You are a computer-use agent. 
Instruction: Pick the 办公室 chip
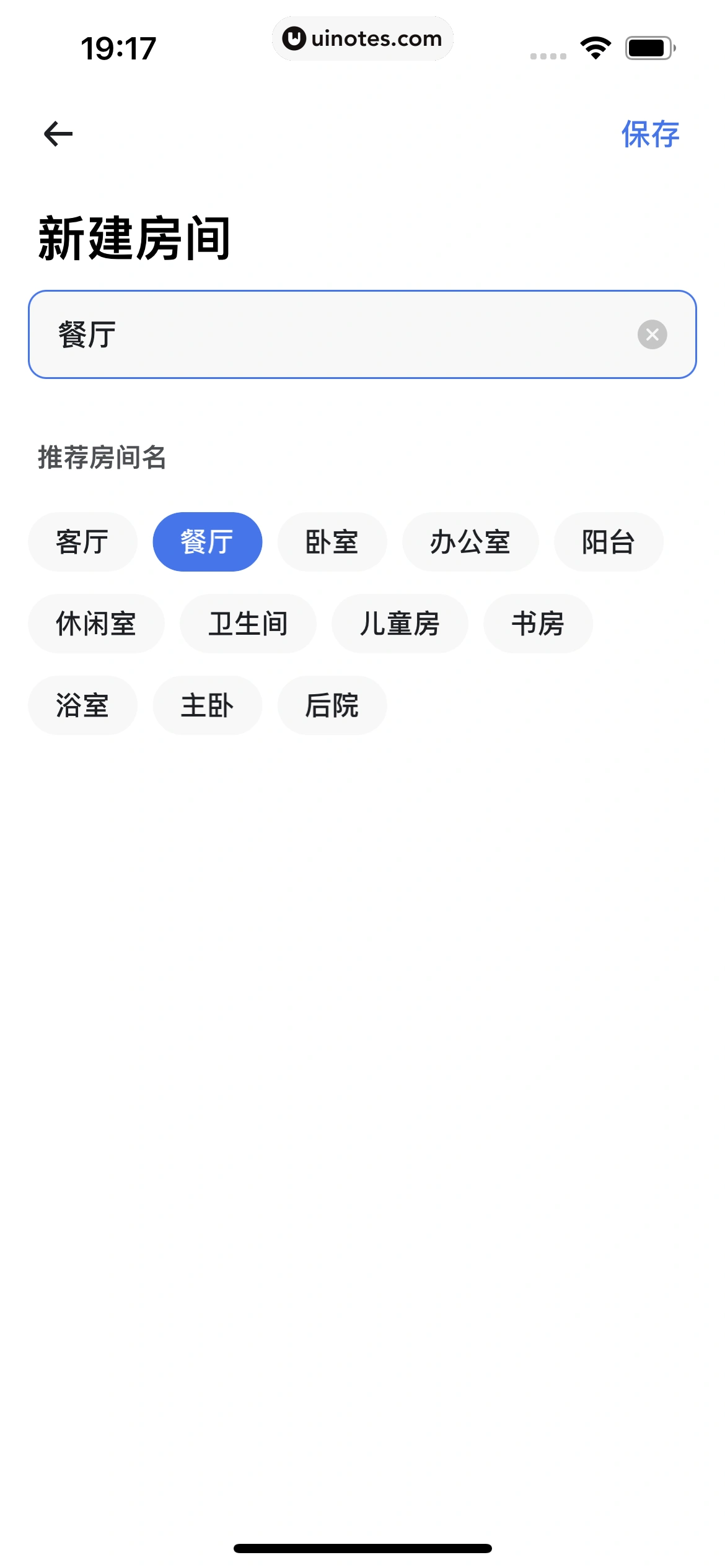pyautogui.click(x=470, y=542)
